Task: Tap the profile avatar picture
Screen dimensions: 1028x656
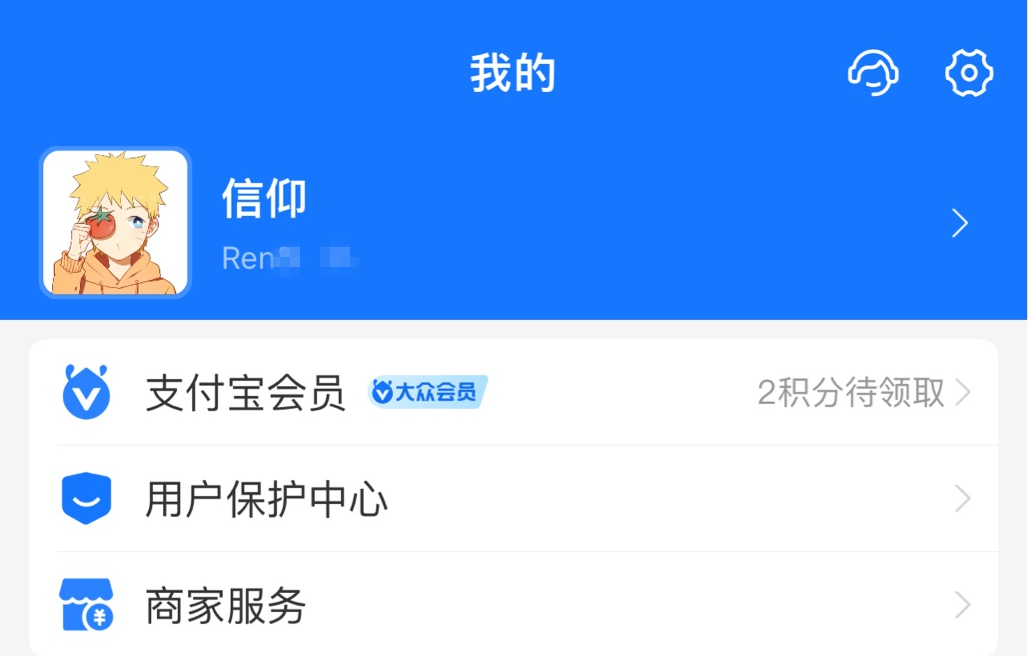Action: 115,222
